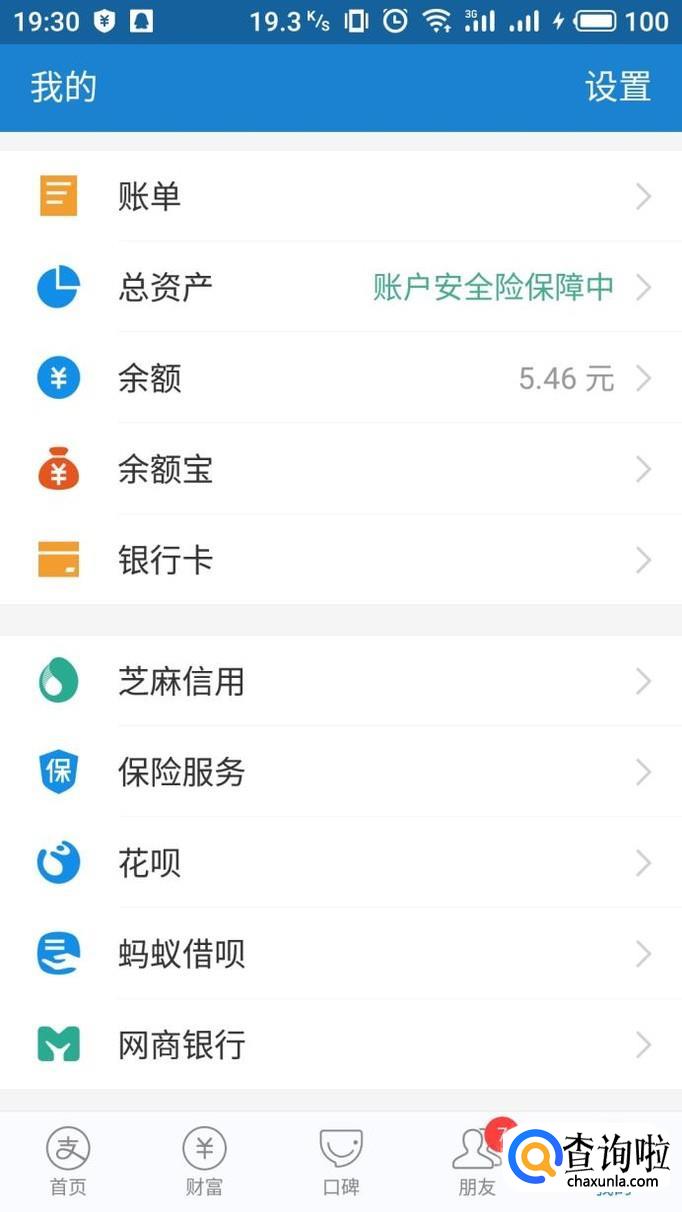Open the 朋友 tab

[476, 1160]
